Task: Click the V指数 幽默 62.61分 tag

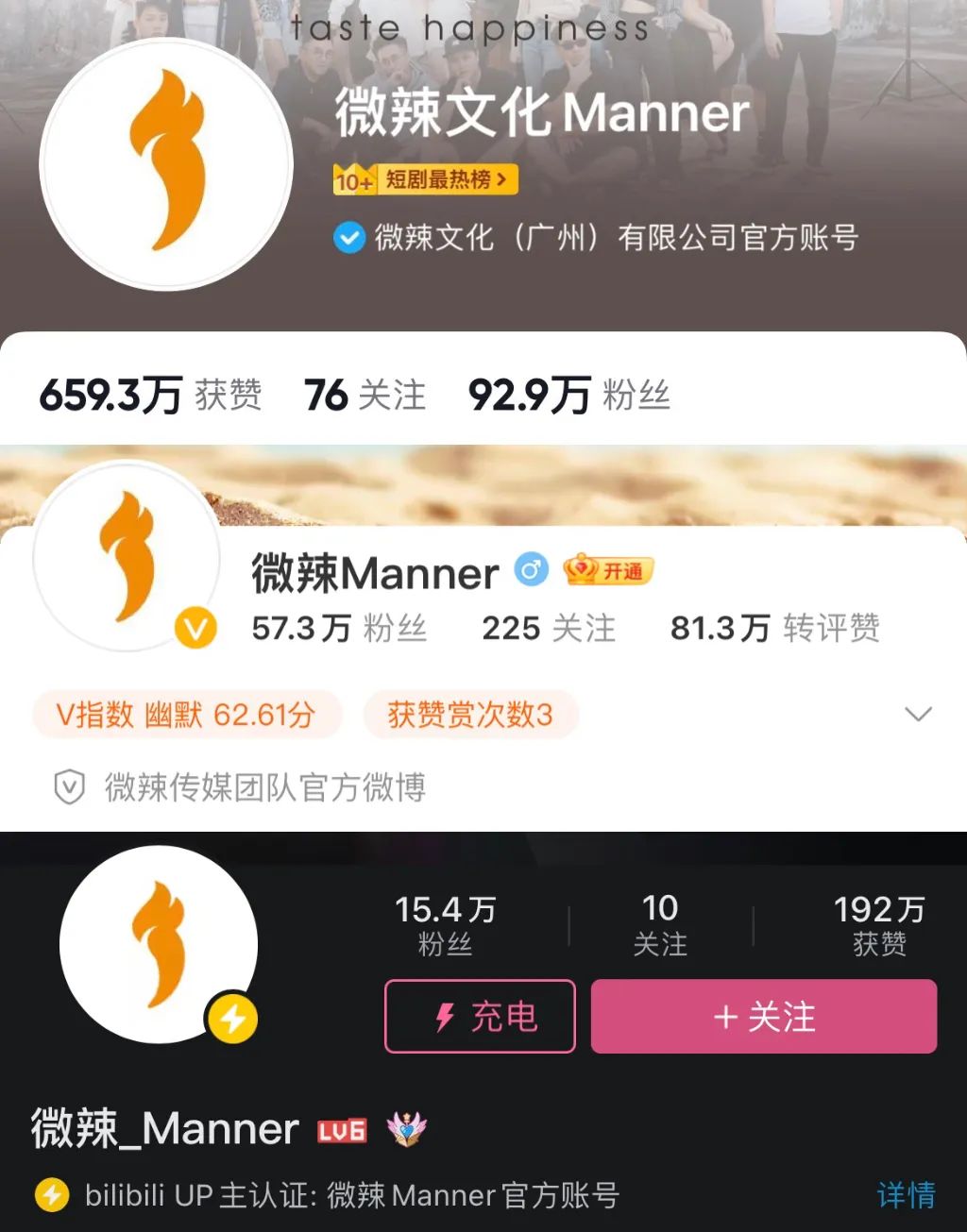Action: [x=186, y=715]
